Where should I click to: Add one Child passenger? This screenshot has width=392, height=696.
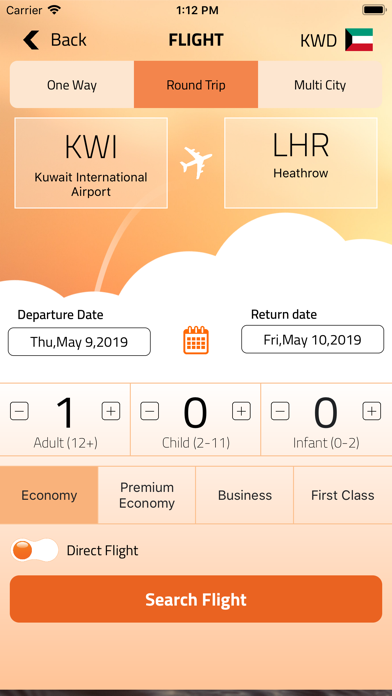pos(242,411)
